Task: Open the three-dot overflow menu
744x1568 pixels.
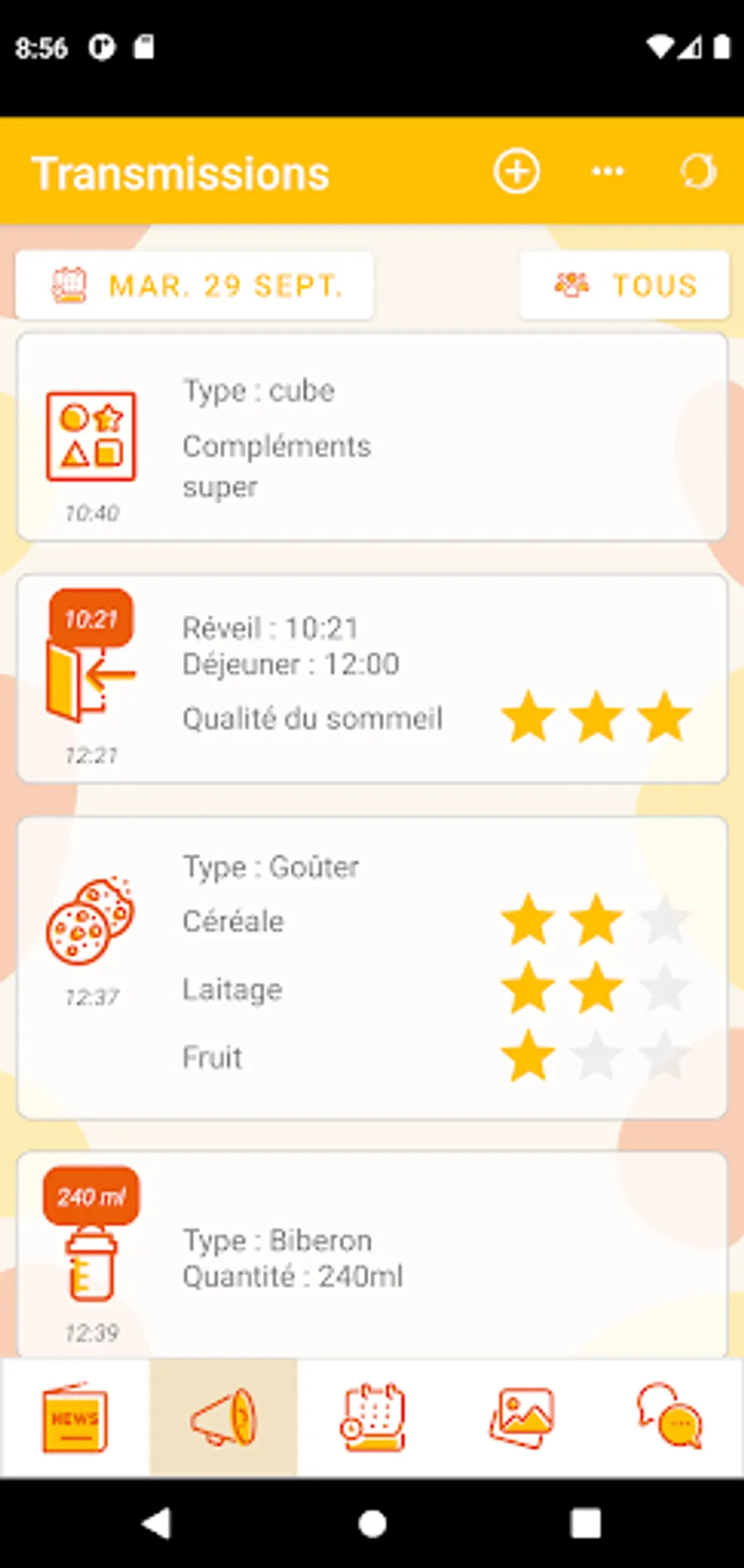Action: click(608, 172)
